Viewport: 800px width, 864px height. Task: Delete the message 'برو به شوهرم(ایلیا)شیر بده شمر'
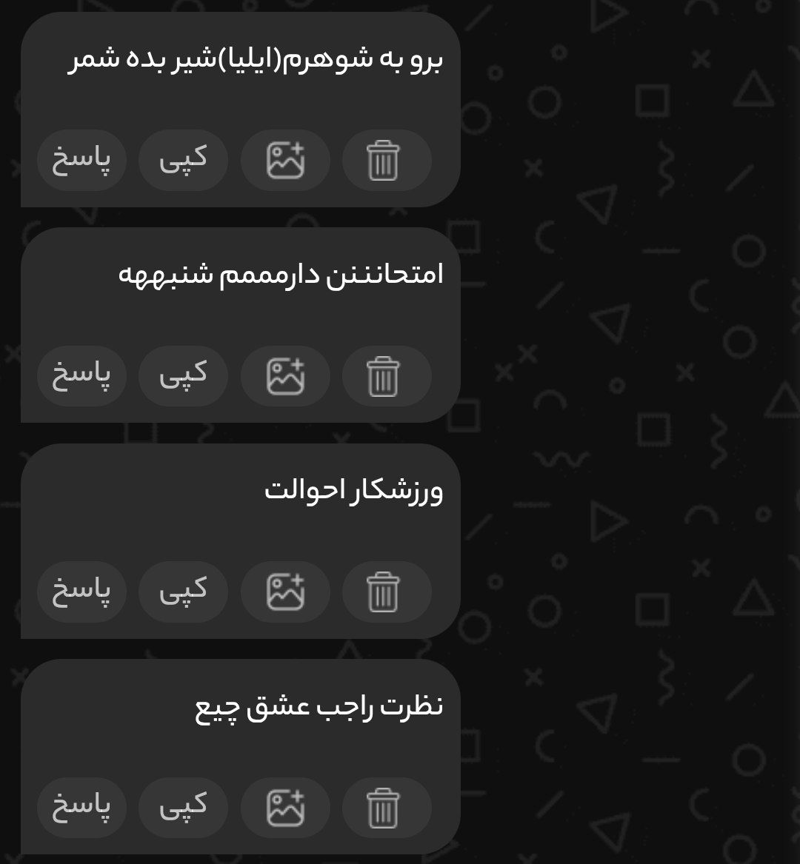385,160
